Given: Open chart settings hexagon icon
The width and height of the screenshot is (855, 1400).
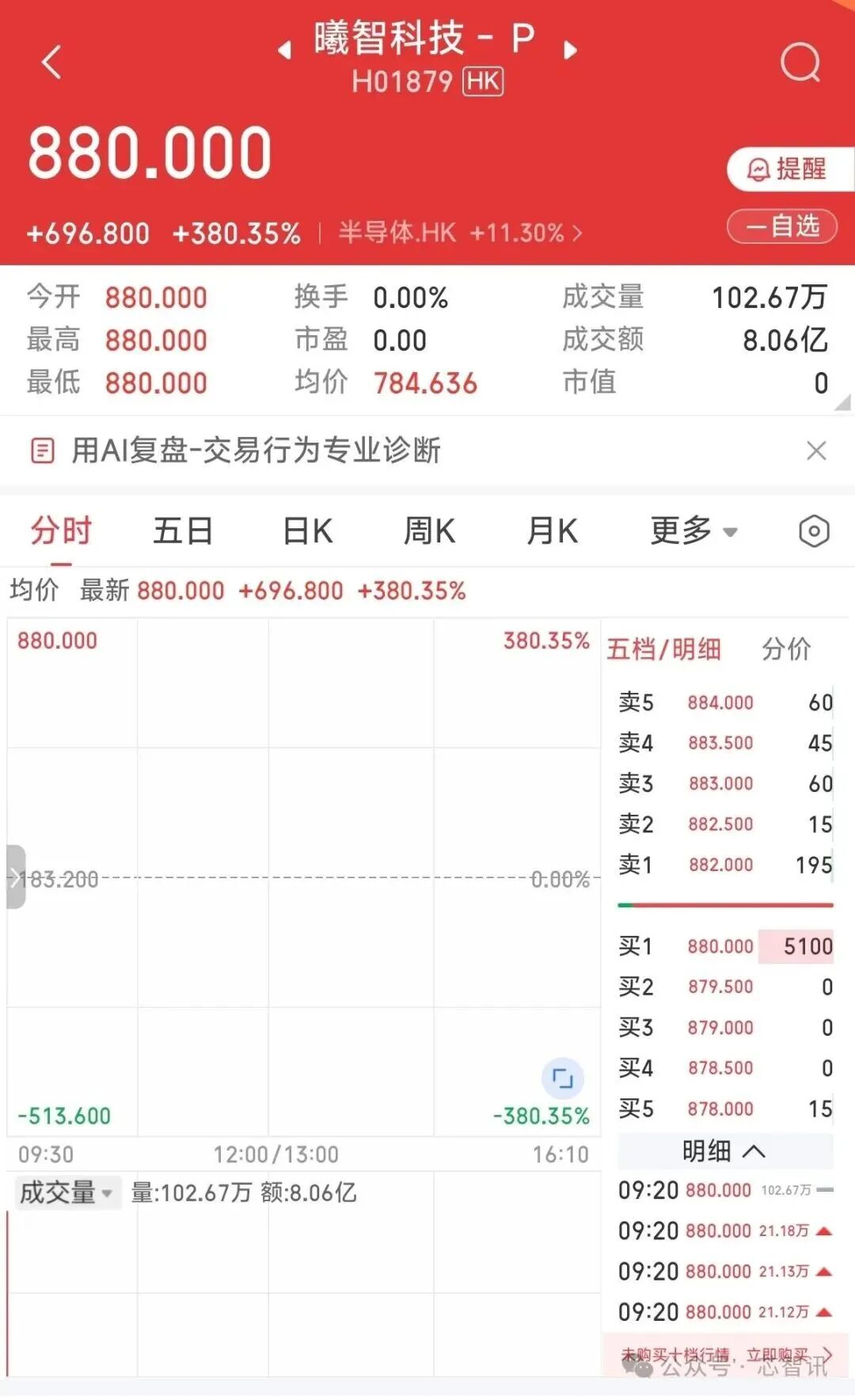Looking at the screenshot, I should 814,531.
